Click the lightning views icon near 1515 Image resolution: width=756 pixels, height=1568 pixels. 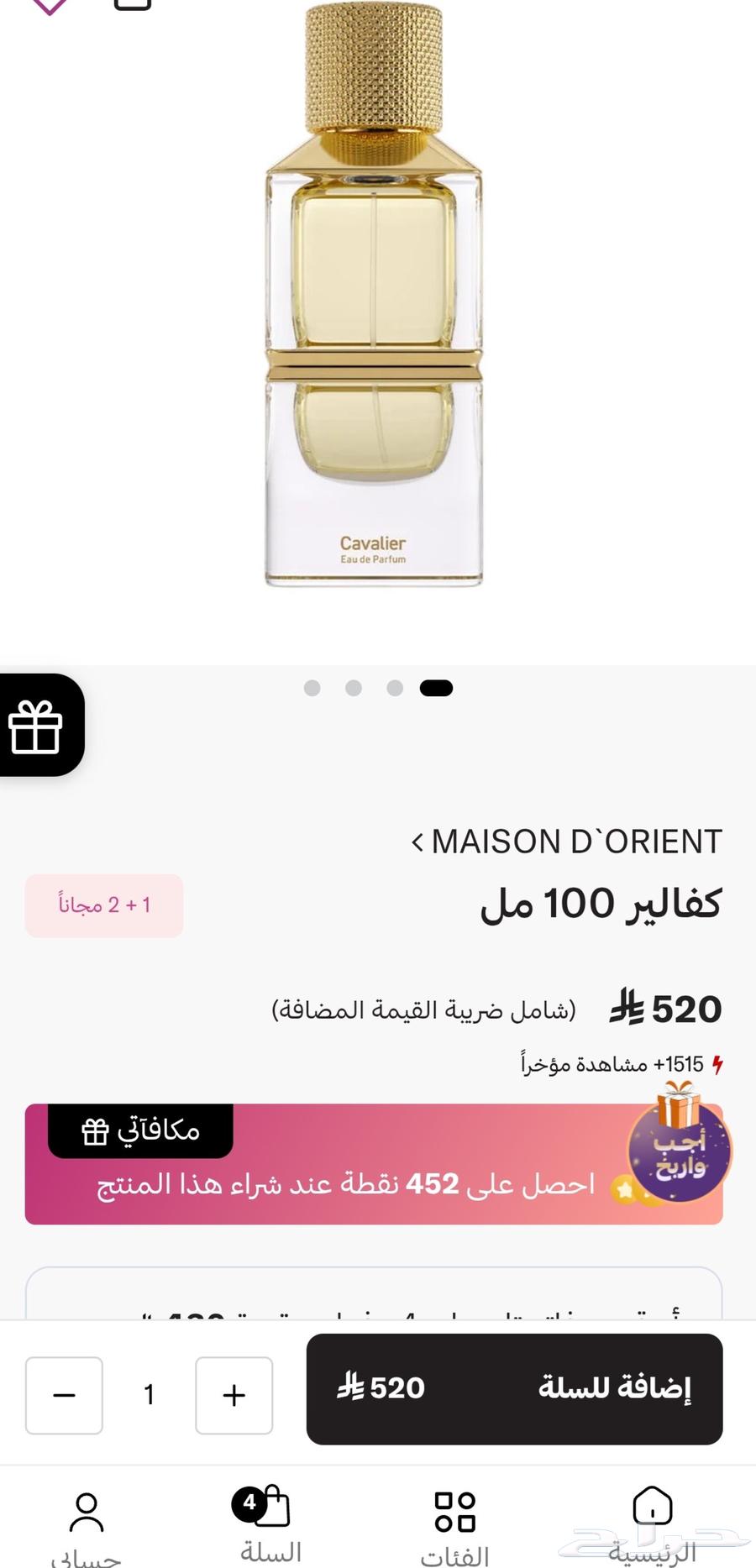[717, 1064]
